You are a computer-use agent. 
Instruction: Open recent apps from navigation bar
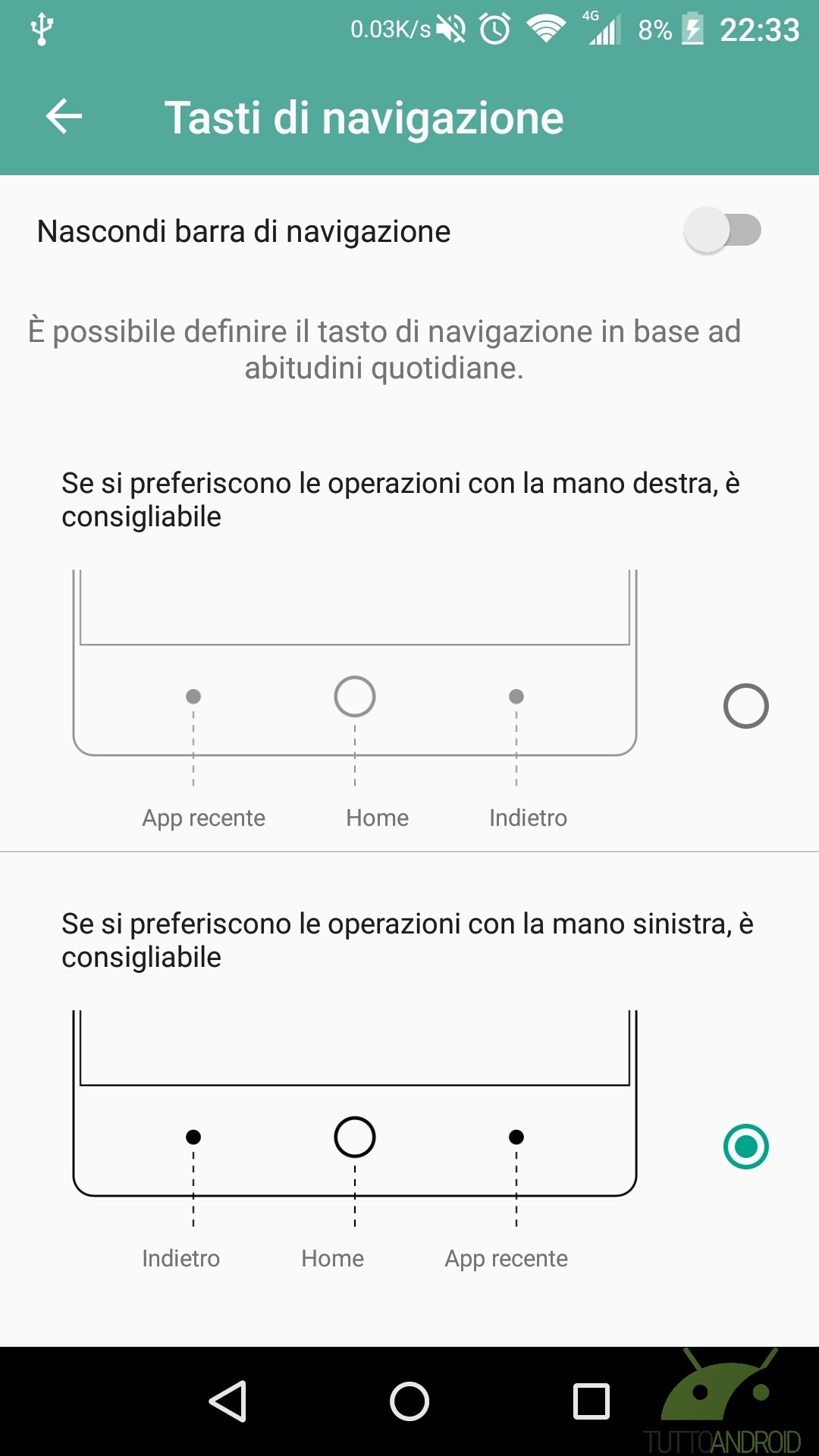point(591,1401)
